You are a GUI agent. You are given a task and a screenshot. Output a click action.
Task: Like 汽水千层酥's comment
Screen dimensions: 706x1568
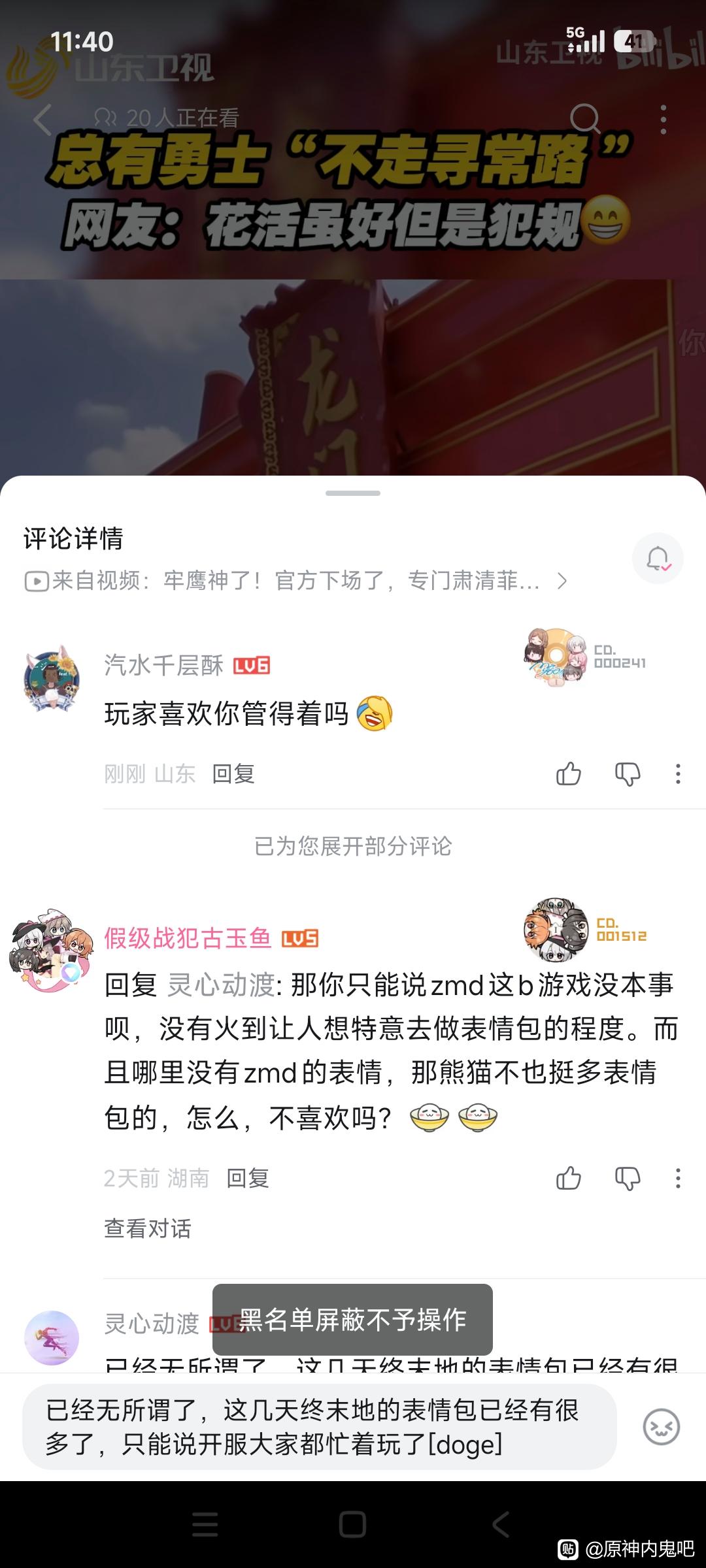(568, 774)
